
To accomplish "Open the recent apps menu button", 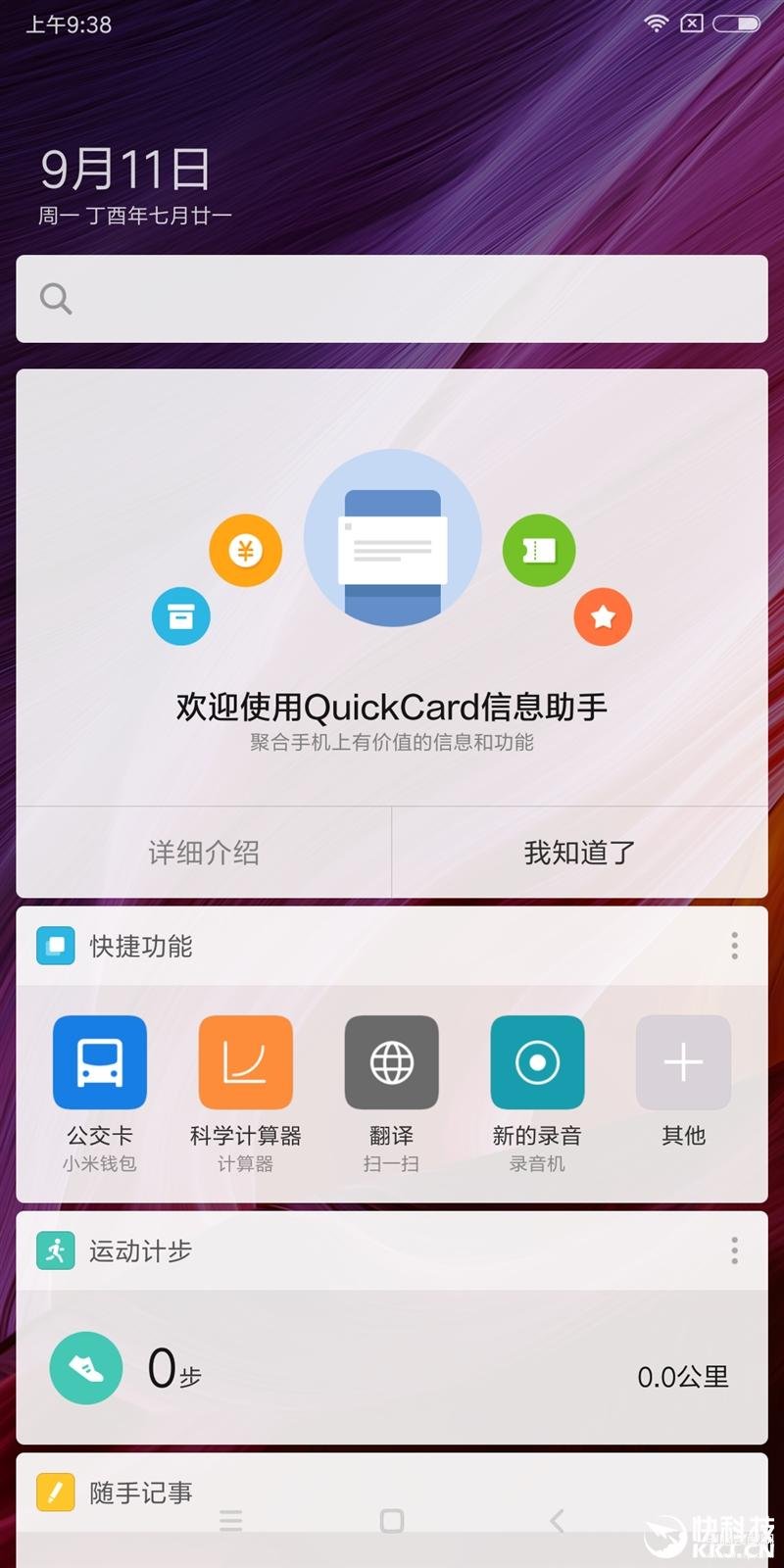I will 231,1521.
